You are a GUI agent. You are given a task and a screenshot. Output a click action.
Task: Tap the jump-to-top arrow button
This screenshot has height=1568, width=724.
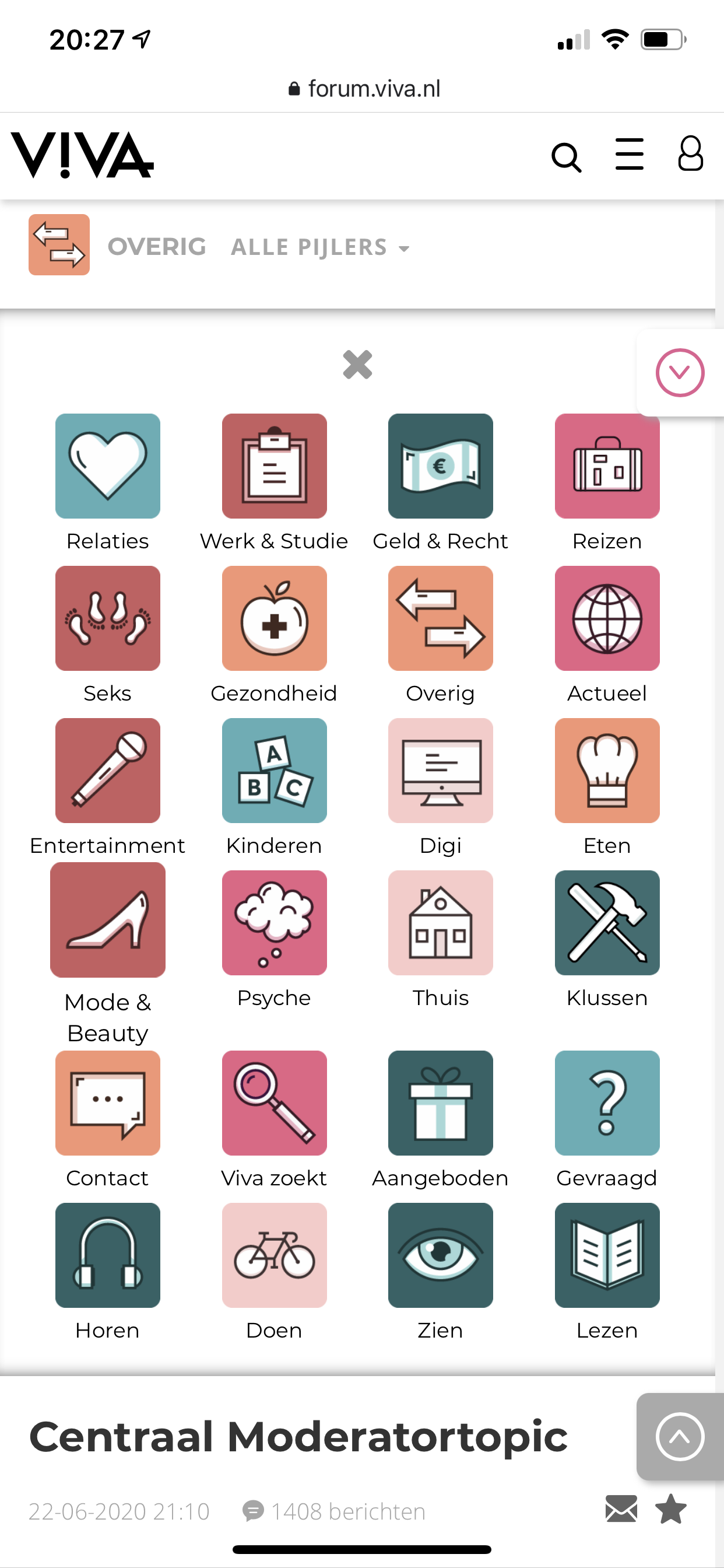[680, 1437]
